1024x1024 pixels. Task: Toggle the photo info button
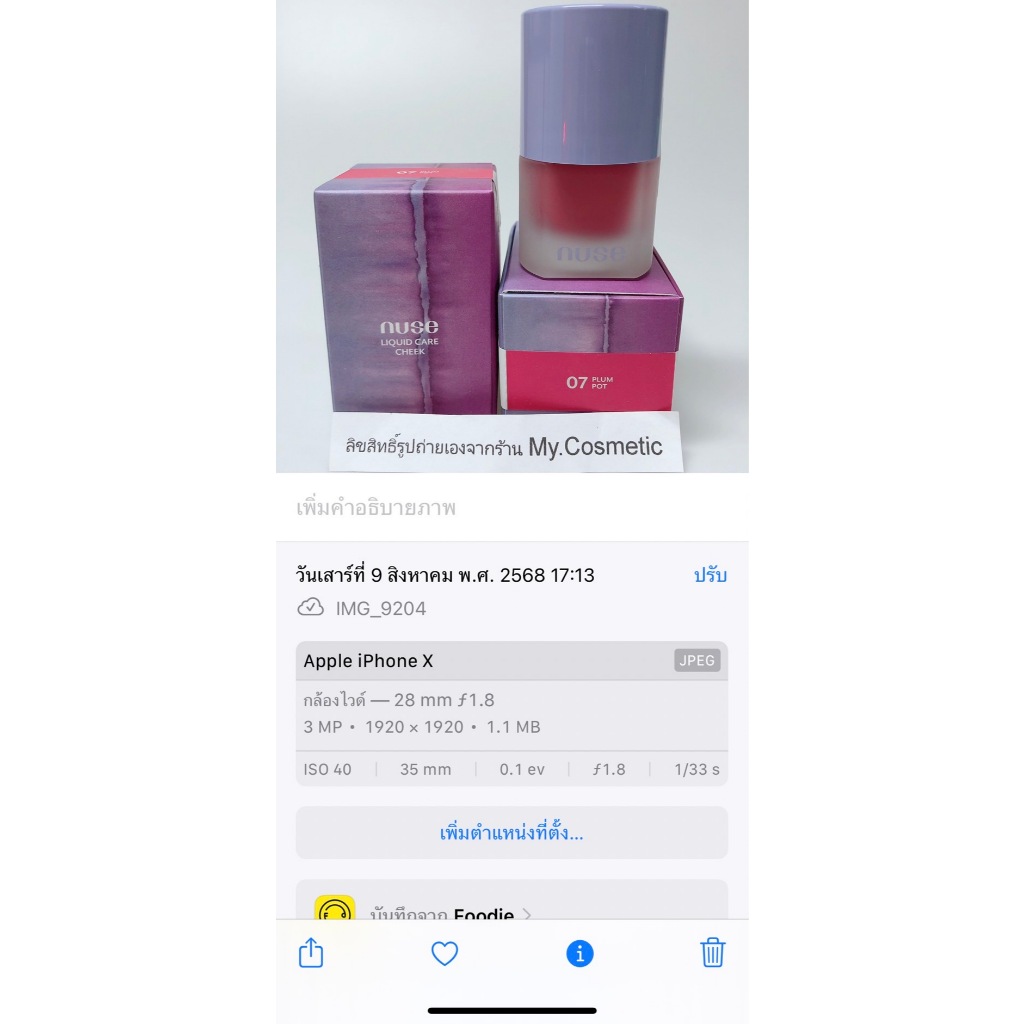point(579,953)
